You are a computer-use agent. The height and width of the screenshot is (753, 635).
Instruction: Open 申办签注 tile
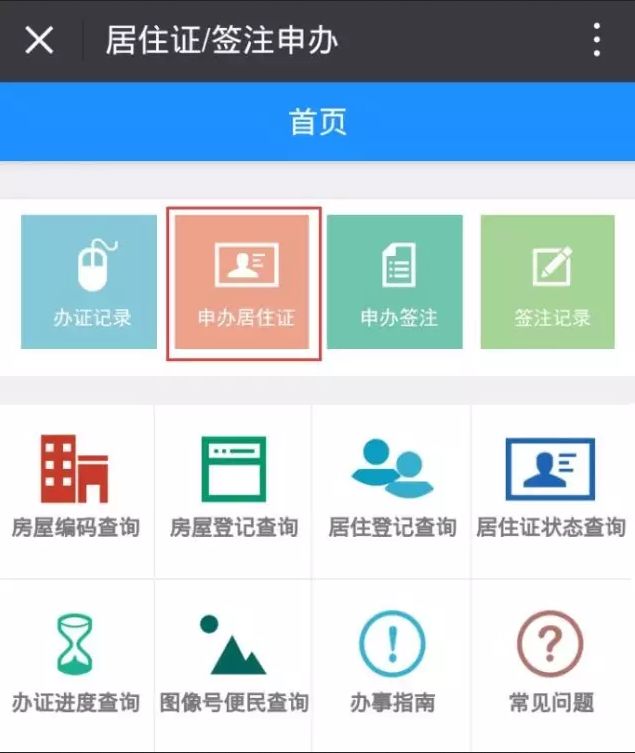(x=396, y=282)
